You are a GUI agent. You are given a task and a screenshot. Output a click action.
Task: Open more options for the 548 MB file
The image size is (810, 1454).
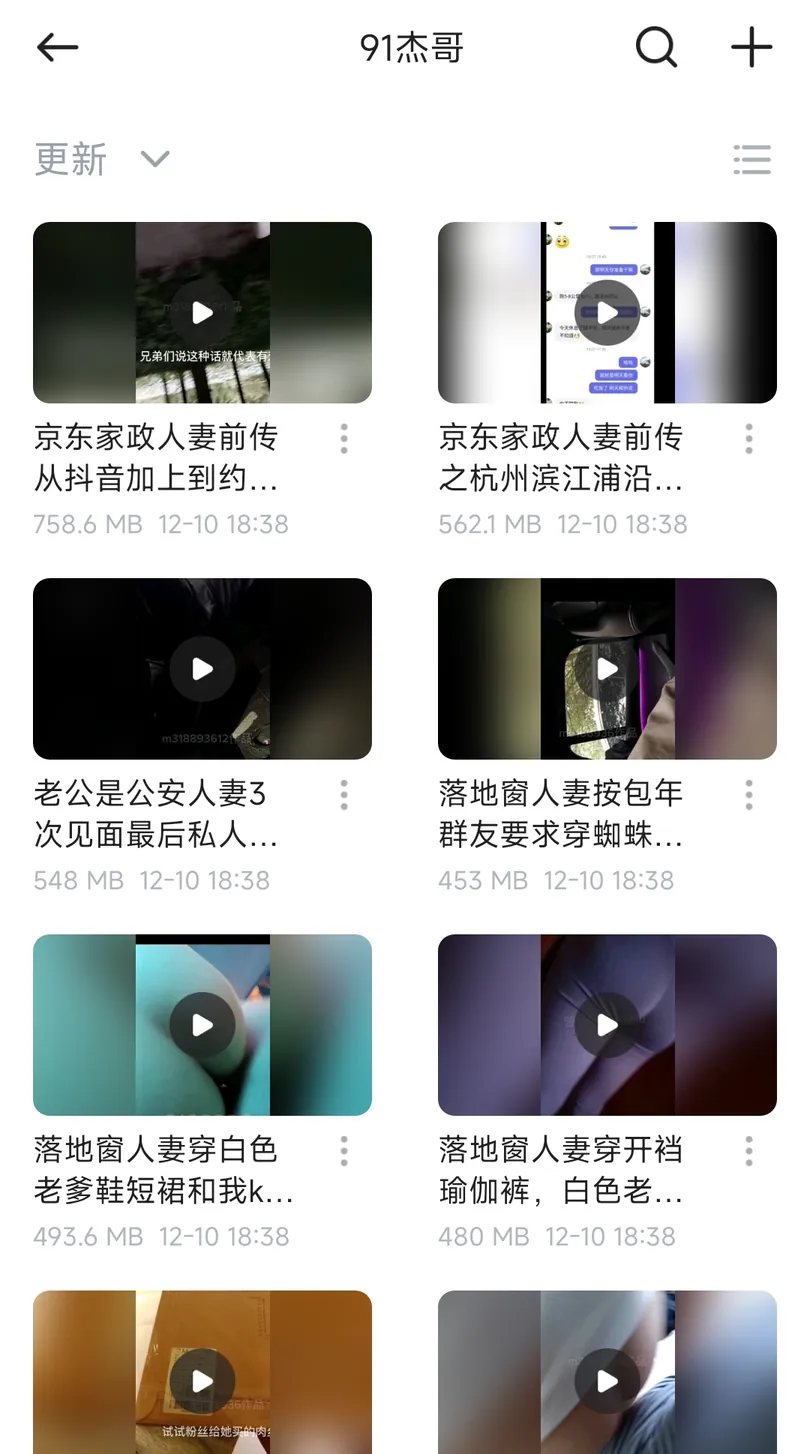pyautogui.click(x=344, y=795)
